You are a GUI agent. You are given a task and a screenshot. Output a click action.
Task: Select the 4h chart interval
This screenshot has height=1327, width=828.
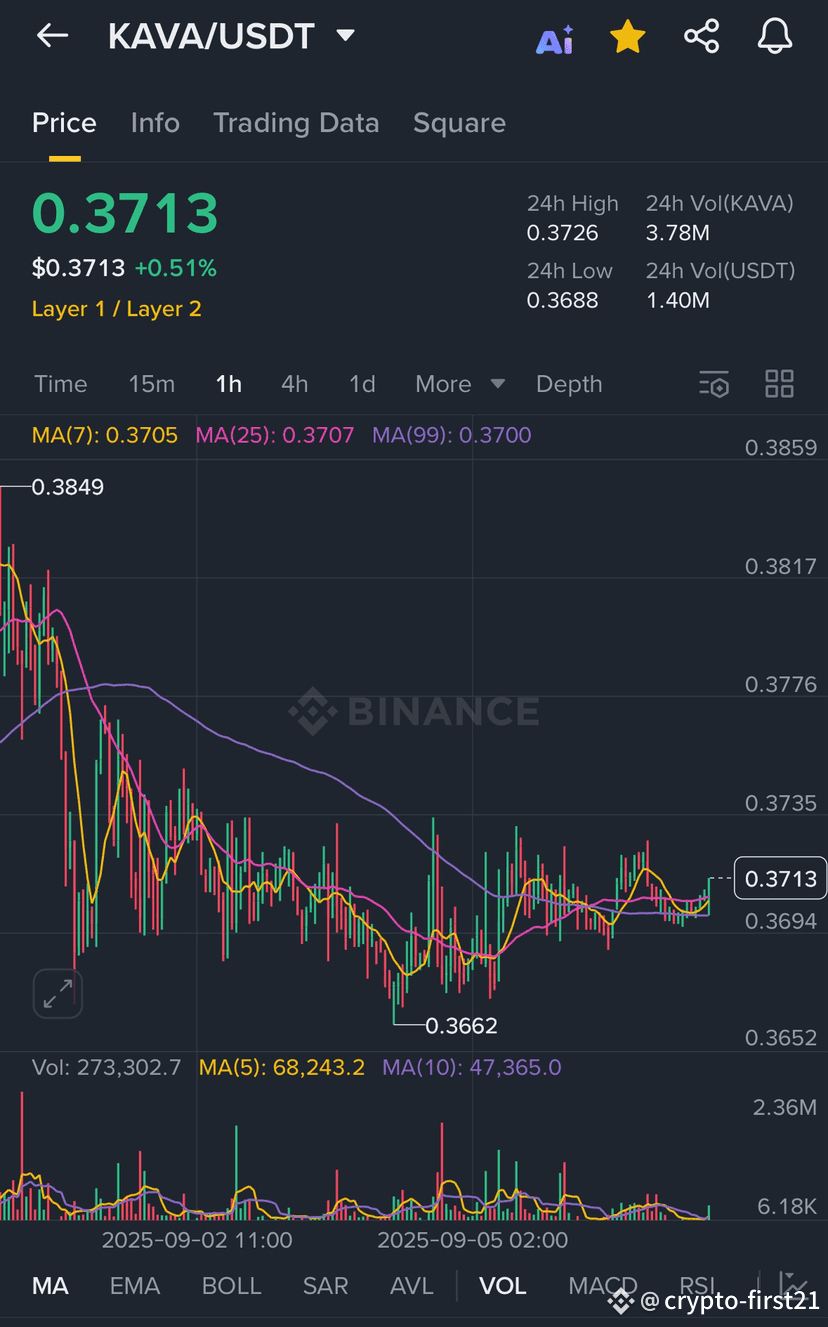[x=294, y=384]
